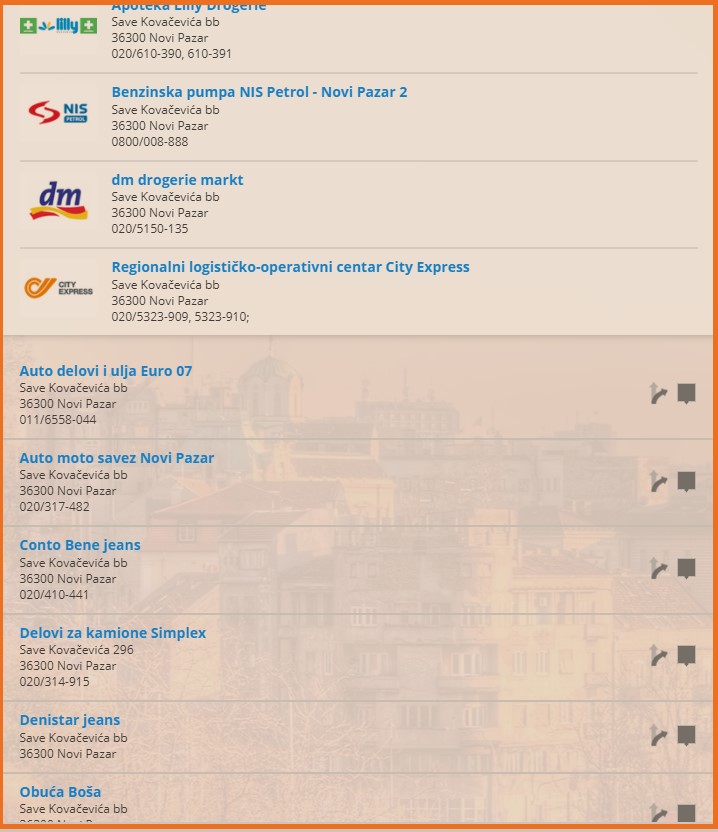
Task: Open Auto delovi i ulja Euro 07
Action: coord(106,371)
